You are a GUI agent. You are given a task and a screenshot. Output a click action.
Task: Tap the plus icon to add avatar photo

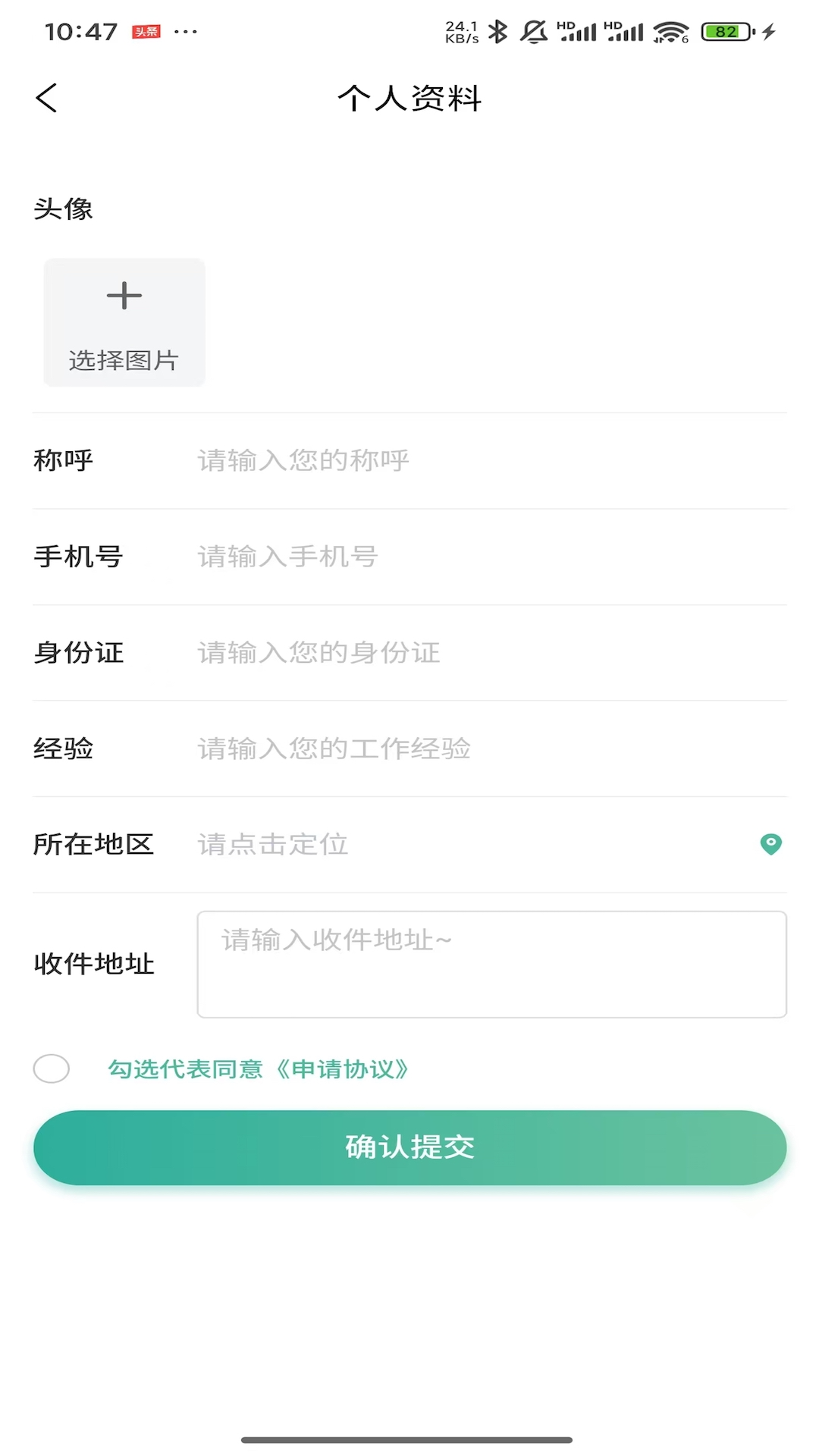(x=124, y=297)
